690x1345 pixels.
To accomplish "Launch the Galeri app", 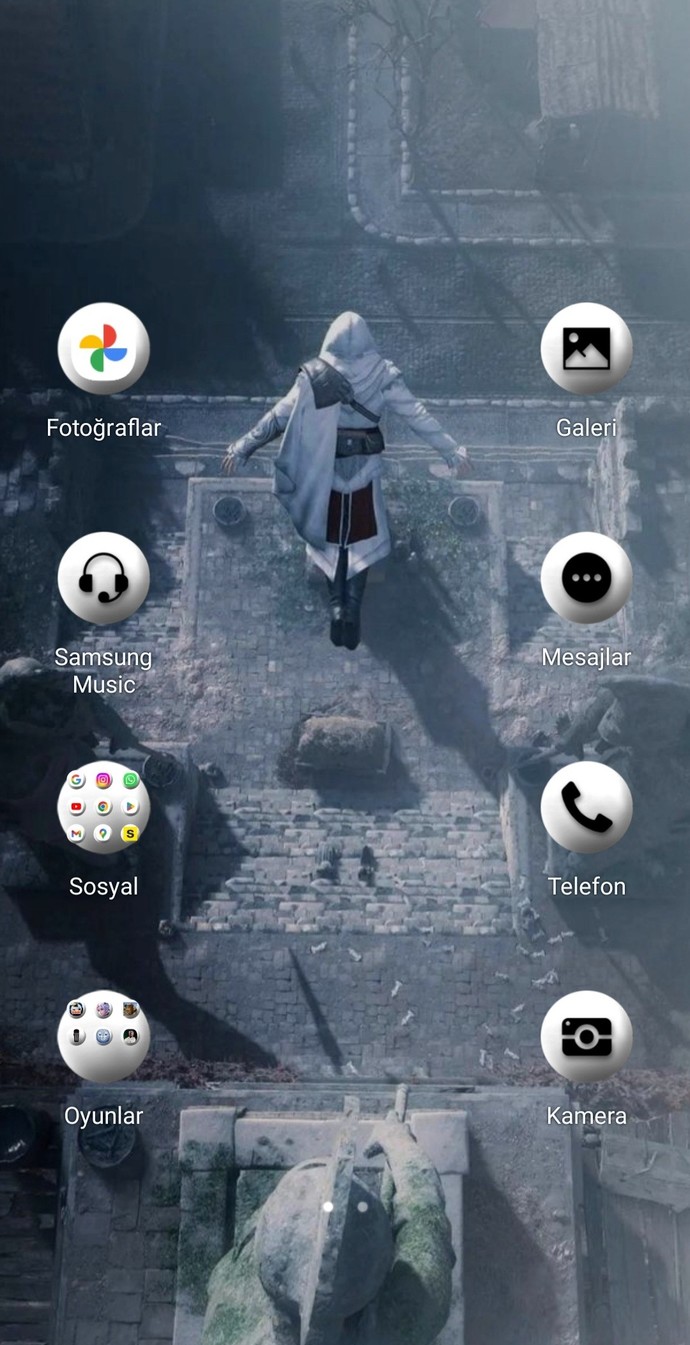I will pyautogui.click(x=586, y=349).
